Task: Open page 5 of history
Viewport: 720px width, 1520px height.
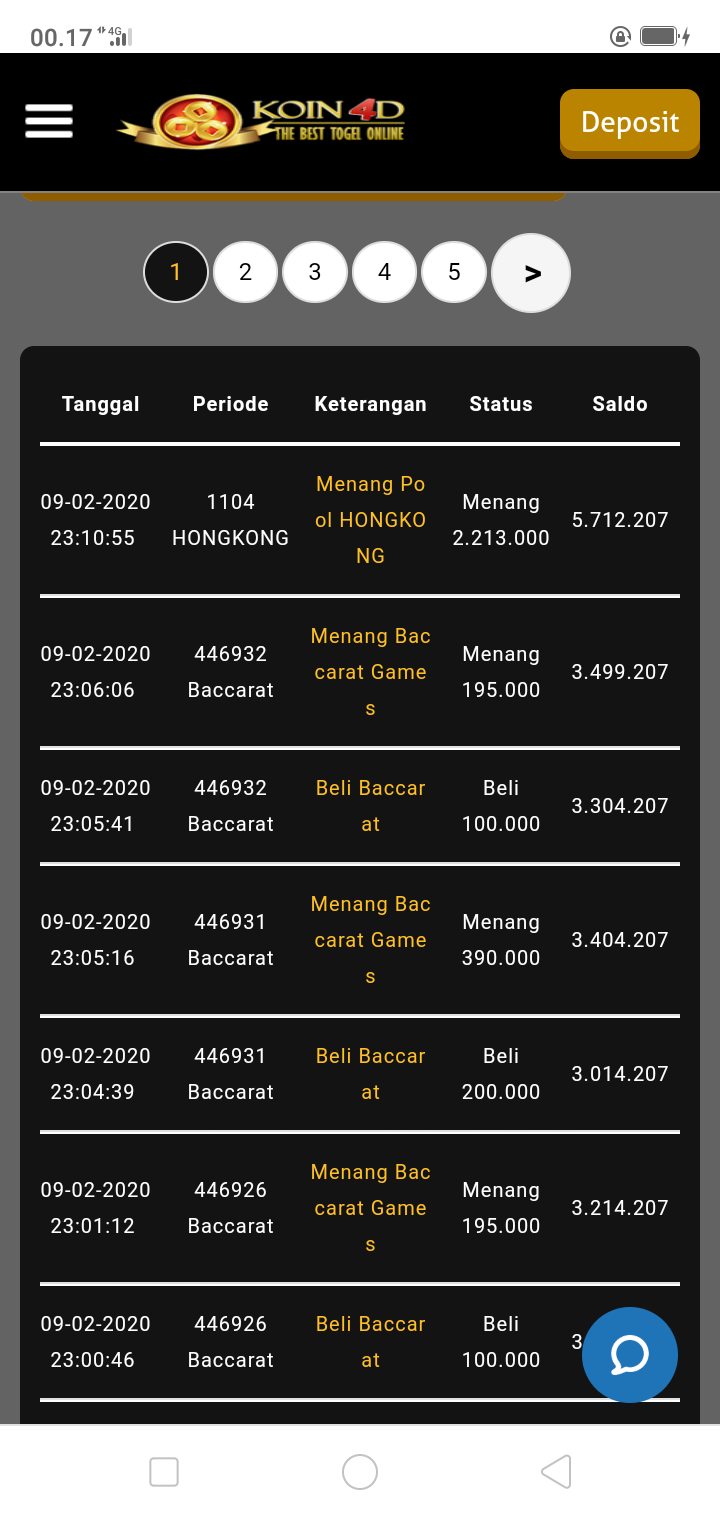Action: pyautogui.click(x=454, y=272)
